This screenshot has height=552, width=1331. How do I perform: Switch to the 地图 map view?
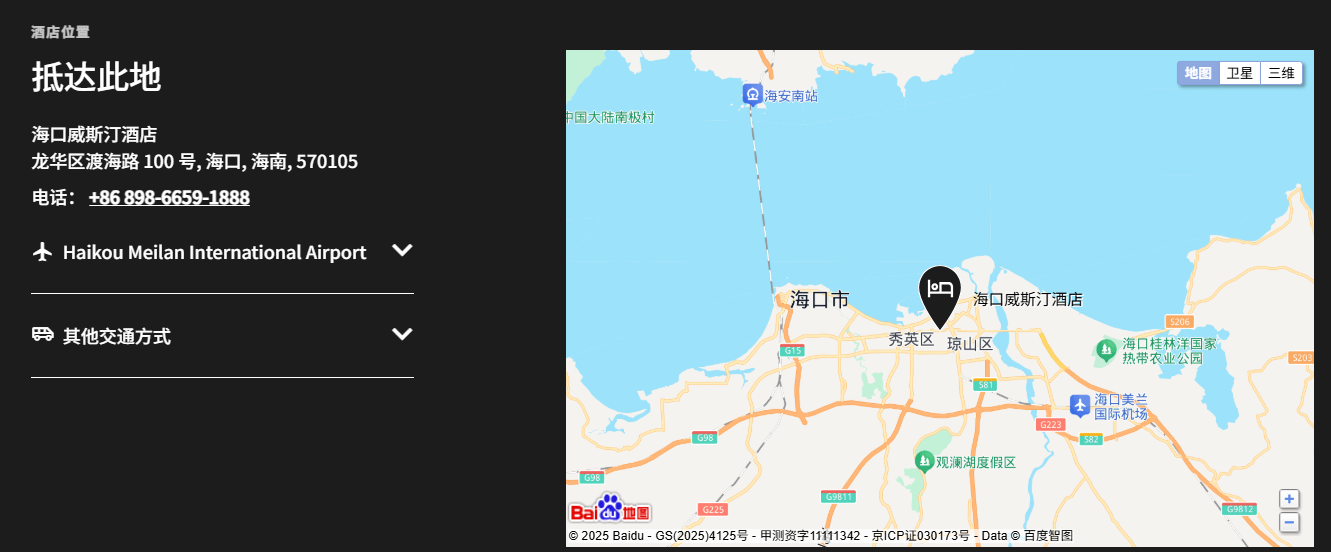coord(1198,73)
